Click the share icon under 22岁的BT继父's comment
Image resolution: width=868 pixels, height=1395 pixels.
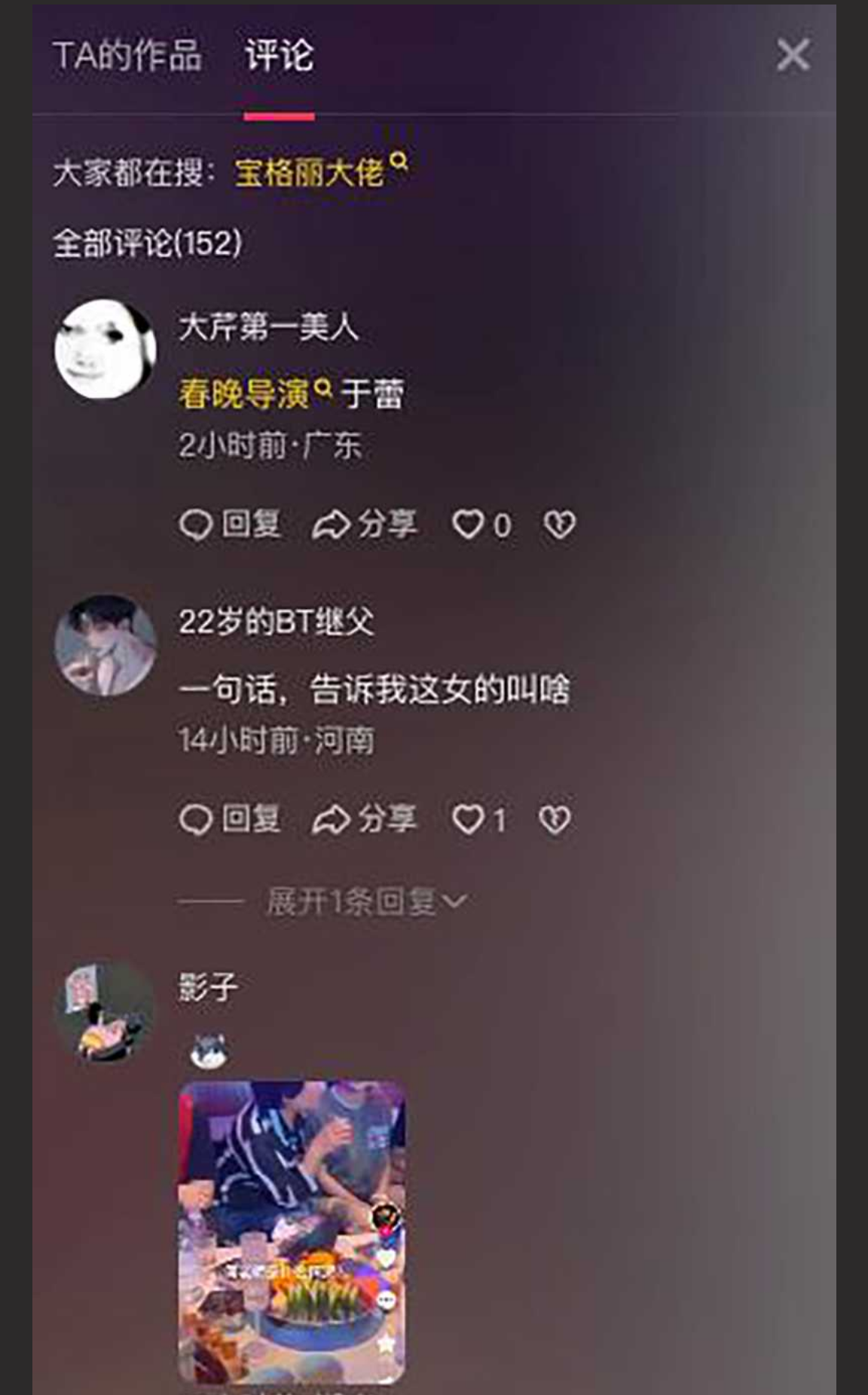click(x=330, y=820)
